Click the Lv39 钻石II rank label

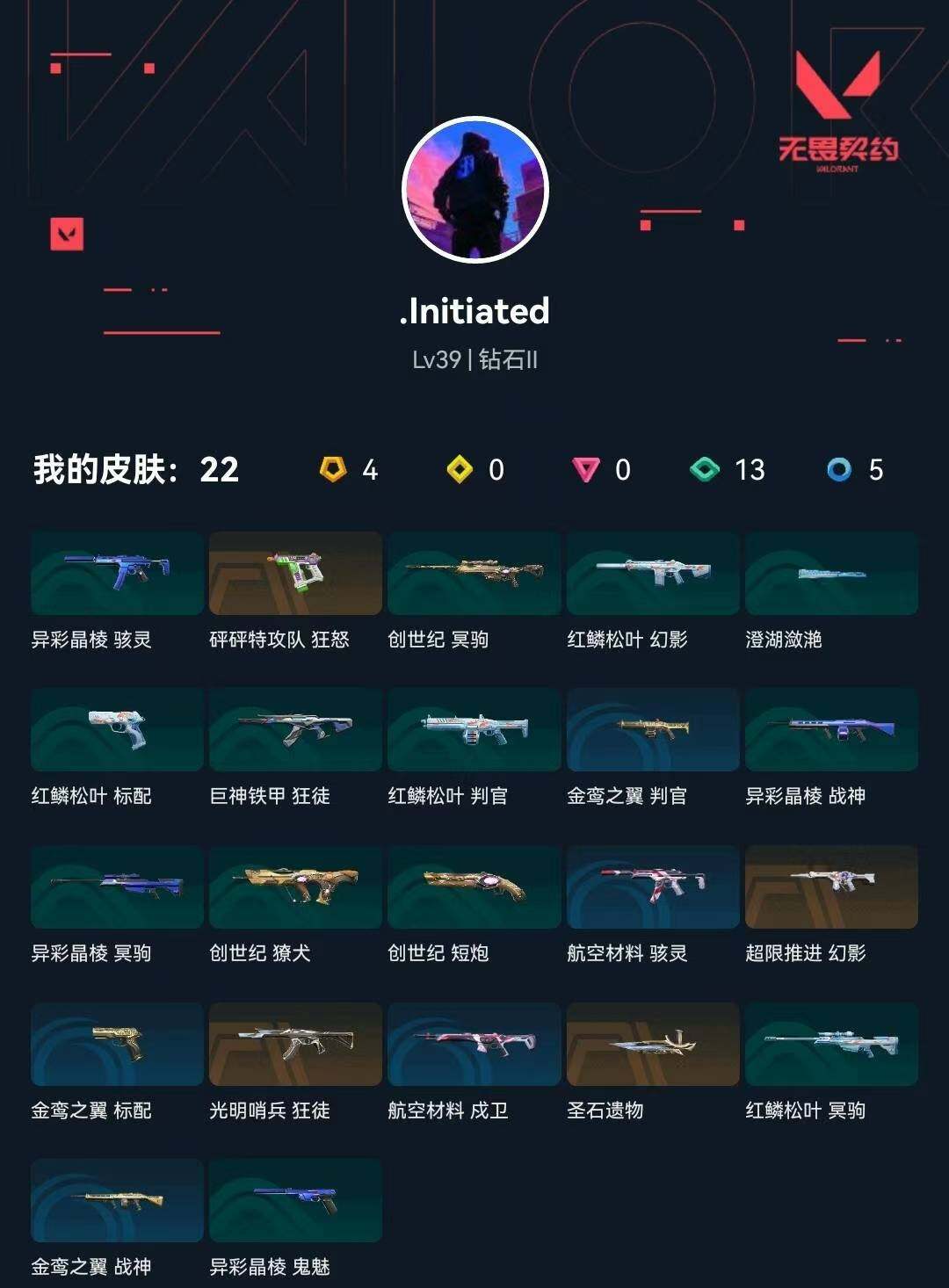click(x=474, y=360)
